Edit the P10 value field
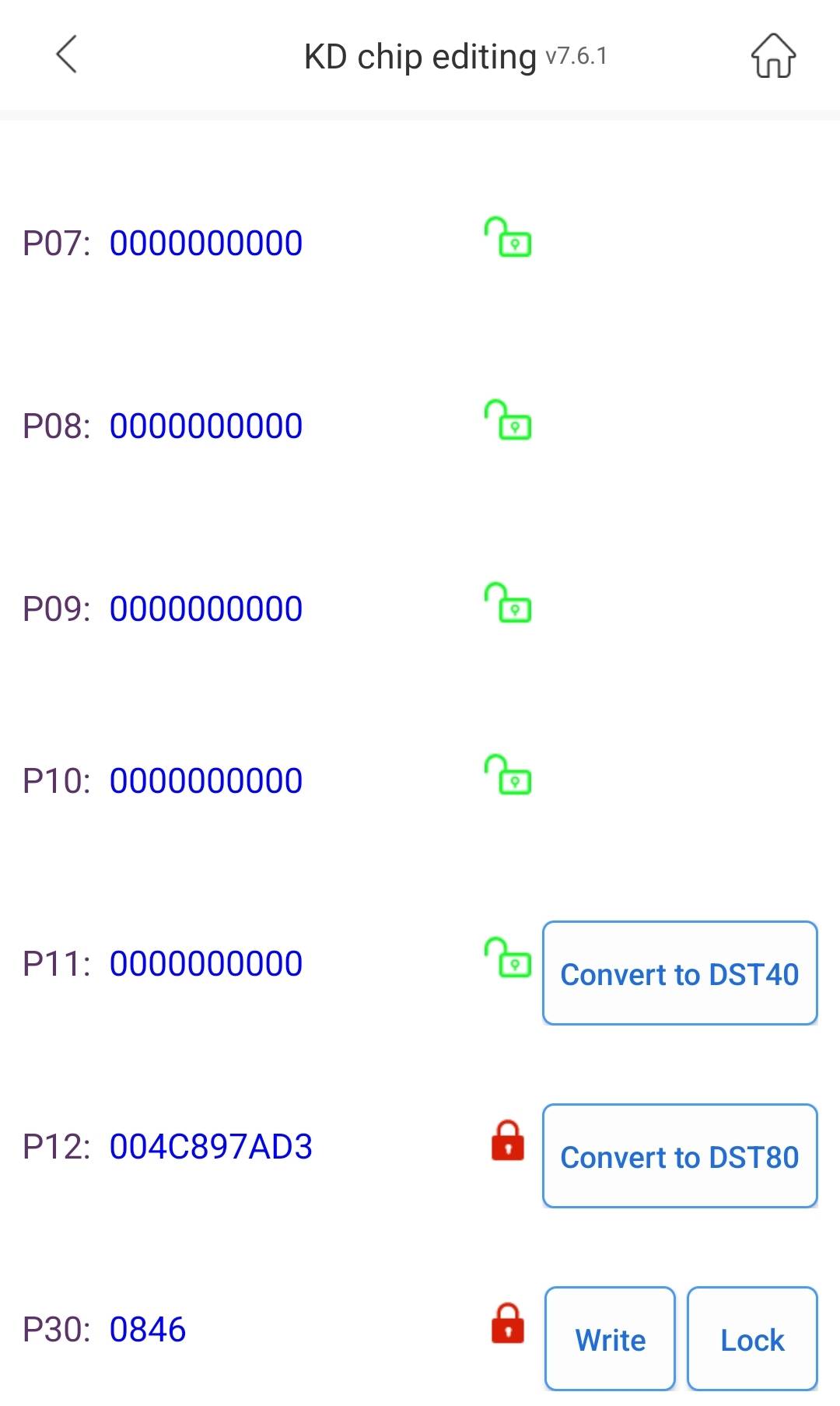Screen dimensions: 840x1406 tap(206, 781)
